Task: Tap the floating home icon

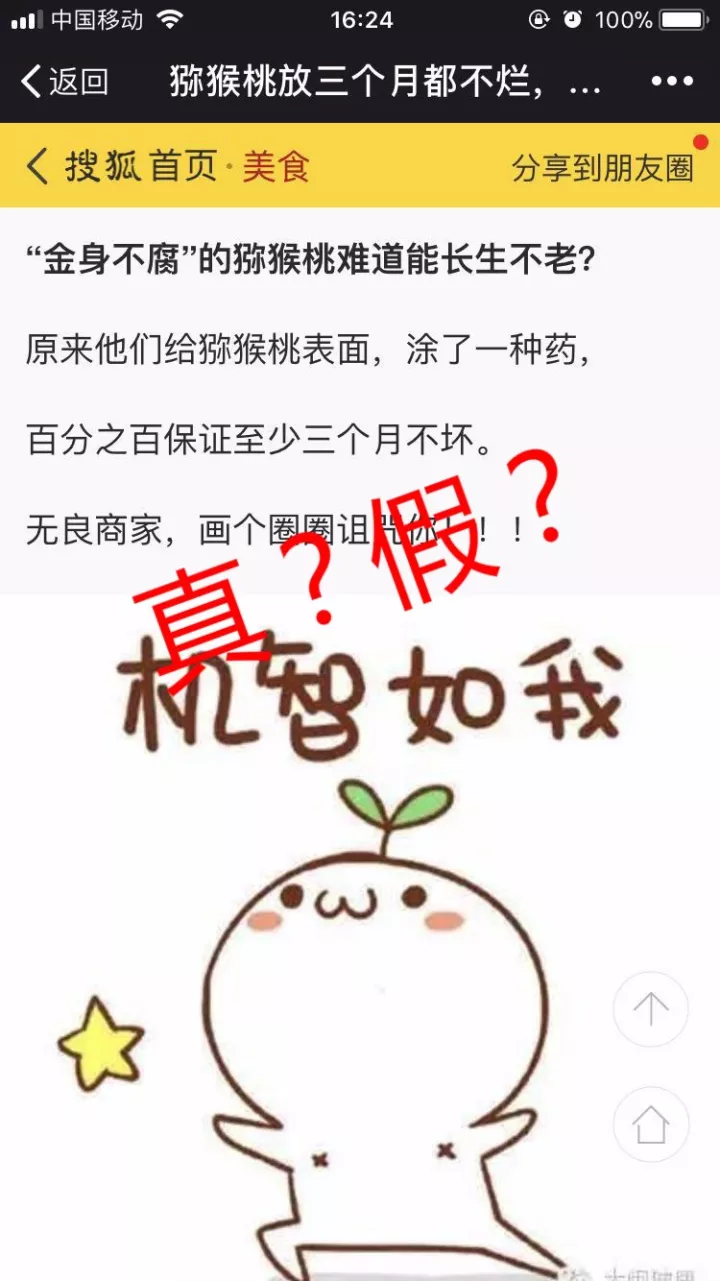Action: (x=650, y=1124)
